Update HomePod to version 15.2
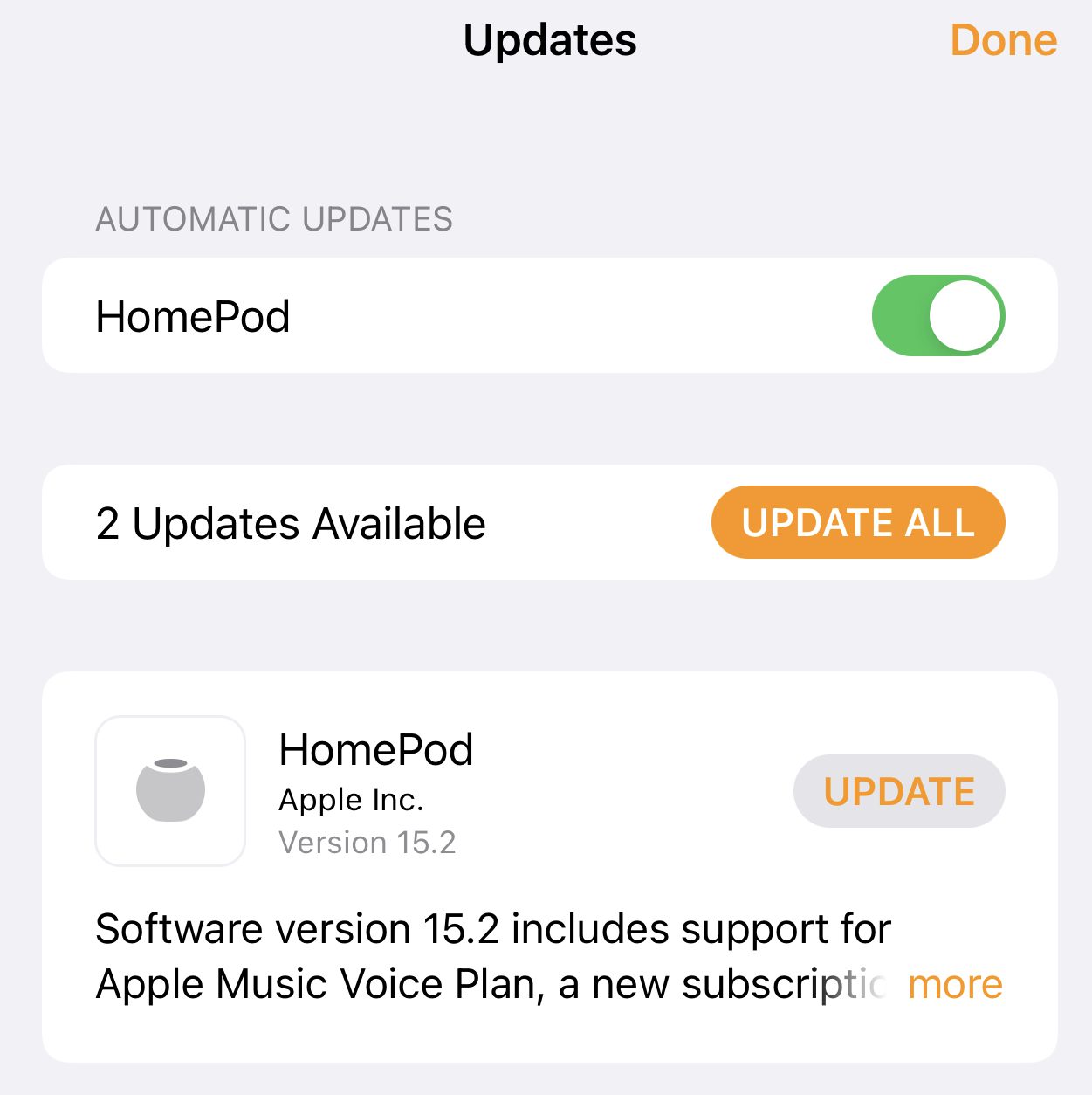The width and height of the screenshot is (1092, 1095). pos(898,791)
